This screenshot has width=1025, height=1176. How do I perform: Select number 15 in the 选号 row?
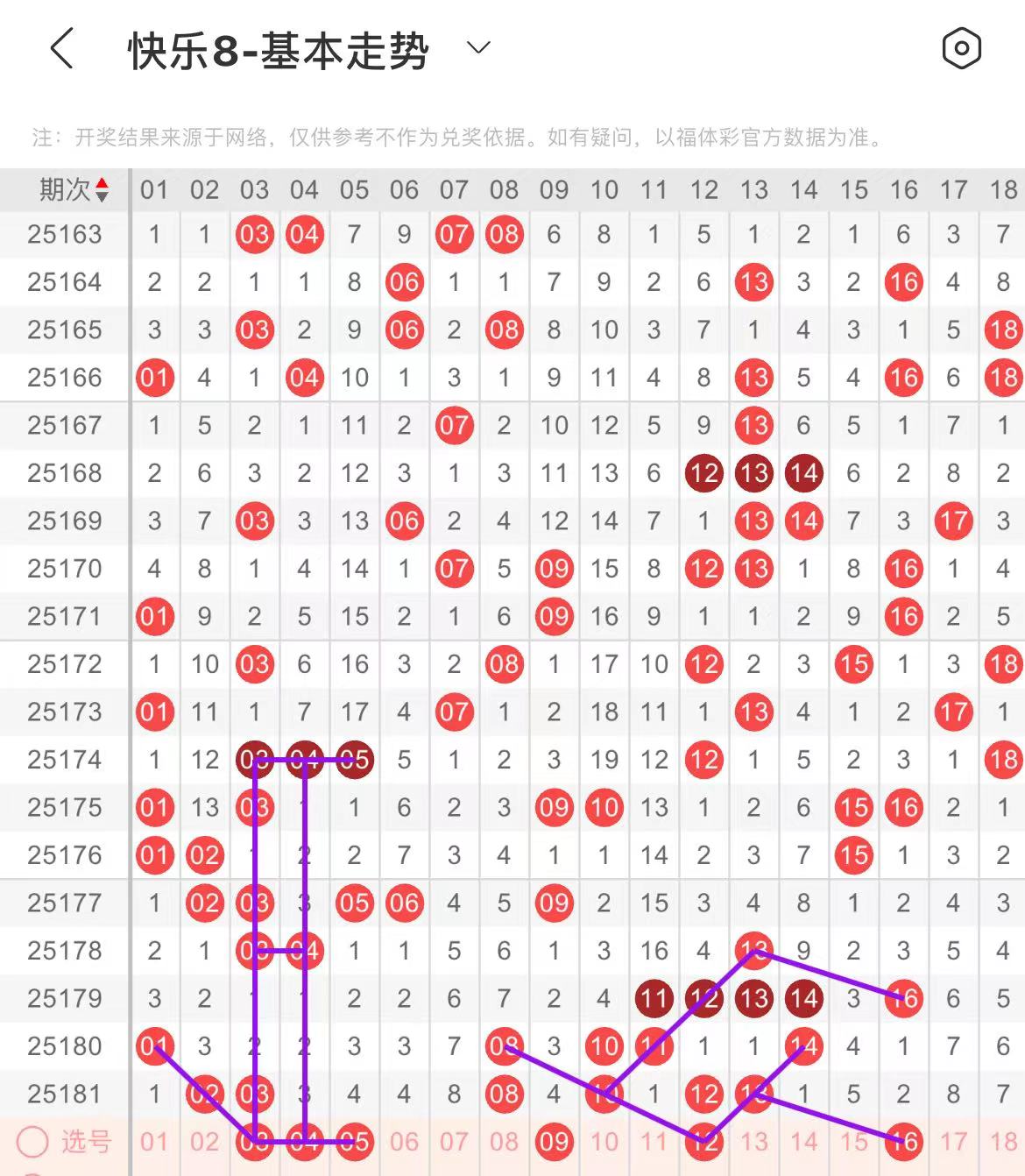coord(853,1142)
